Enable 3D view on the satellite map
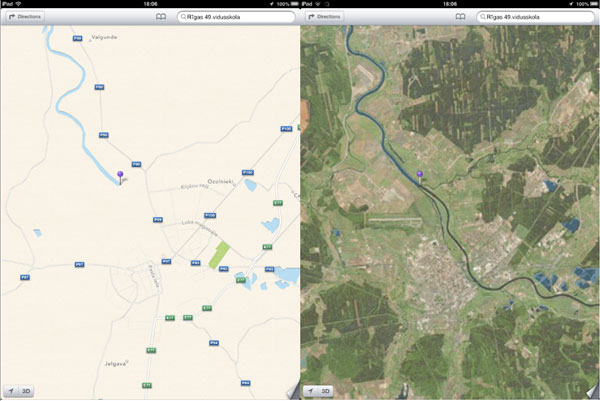Viewport: 600px width, 401px height. point(328,391)
